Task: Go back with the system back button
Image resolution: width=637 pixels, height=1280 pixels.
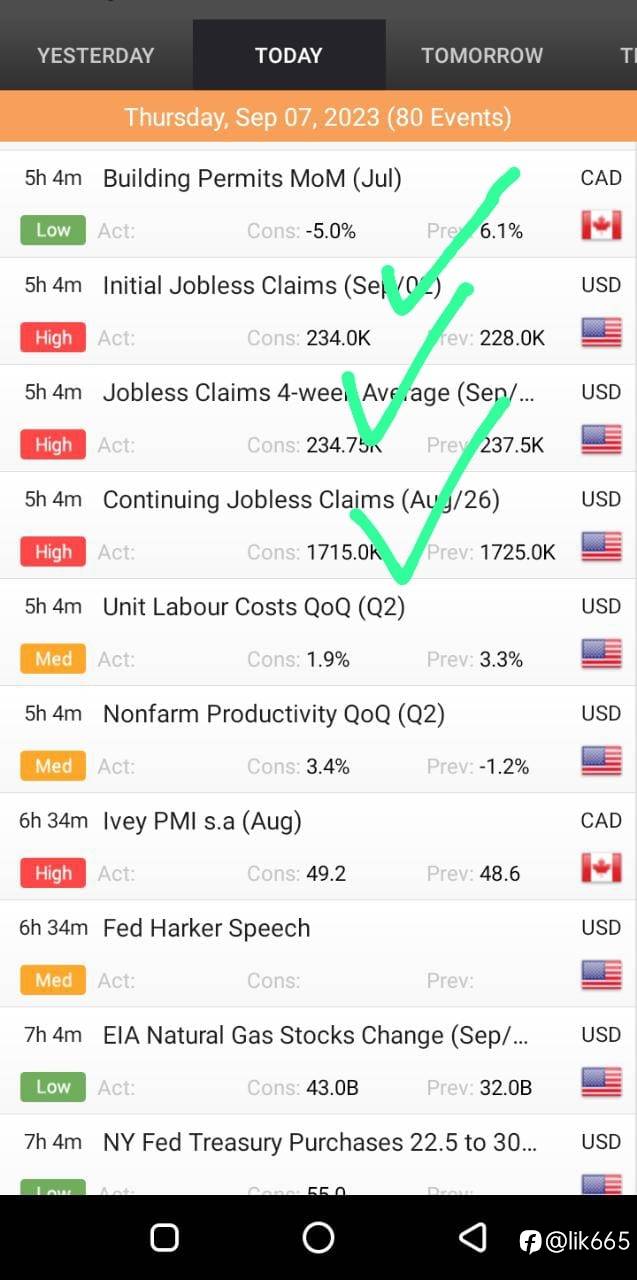Action: click(472, 1237)
